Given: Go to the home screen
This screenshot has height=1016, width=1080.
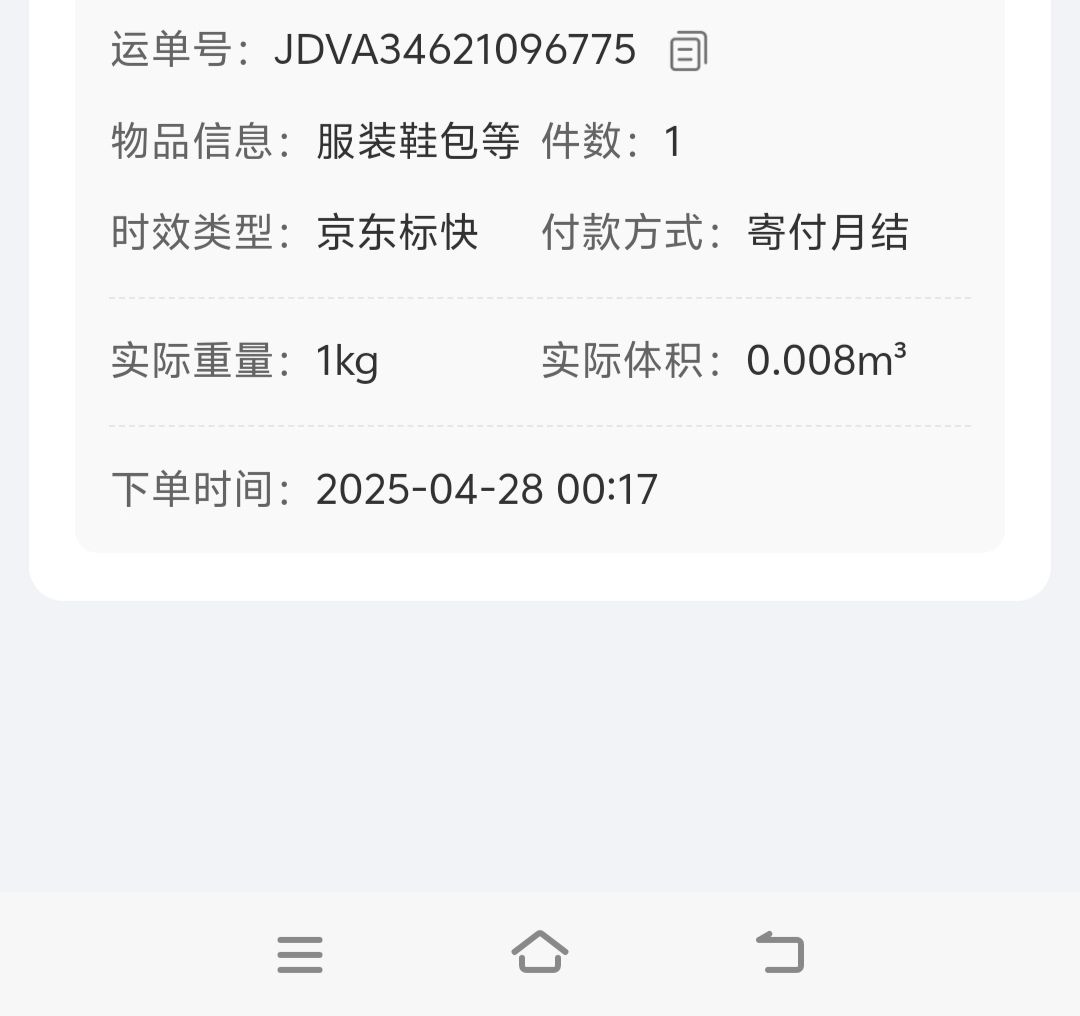Looking at the screenshot, I should click(540, 952).
